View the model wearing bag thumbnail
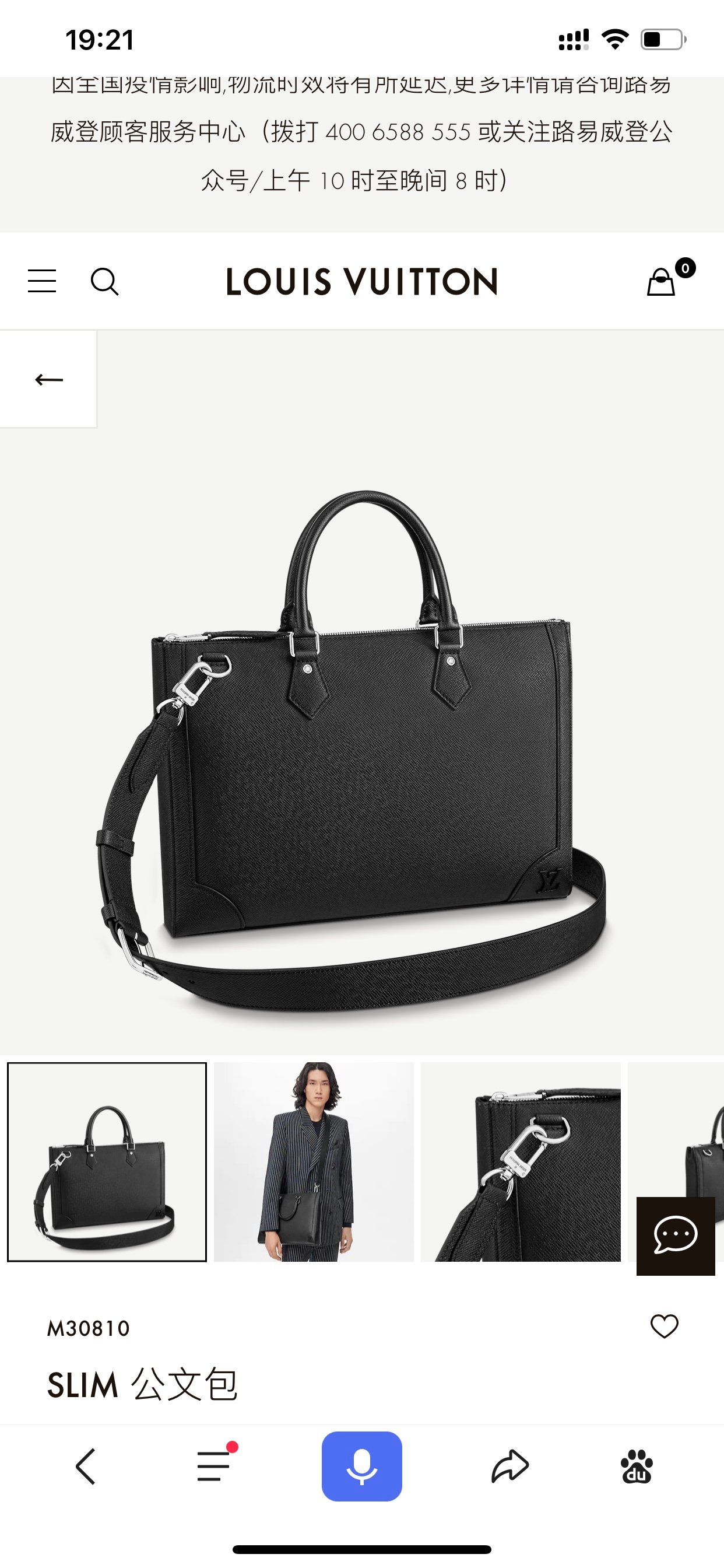 point(314,1162)
